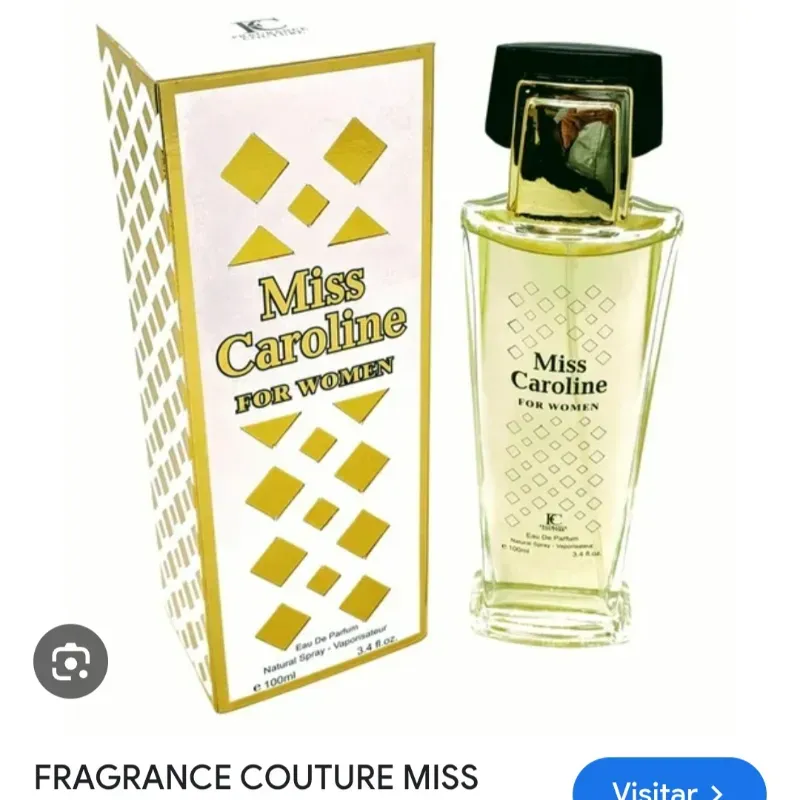Tap the Visitar button

click(x=669, y=784)
